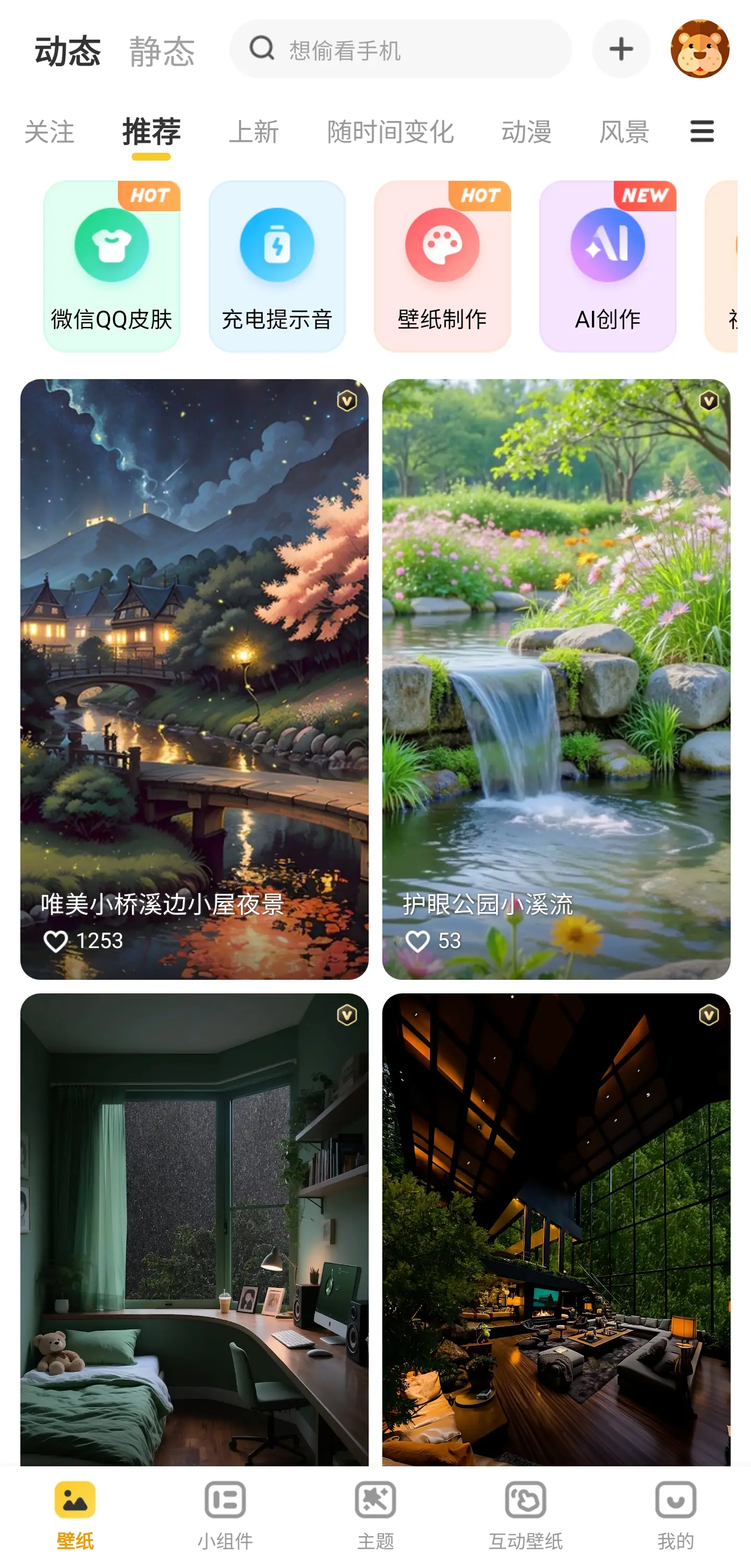751x1568 pixels.
Task: Open the 随时间变化 category
Action: pyautogui.click(x=390, y=132)
